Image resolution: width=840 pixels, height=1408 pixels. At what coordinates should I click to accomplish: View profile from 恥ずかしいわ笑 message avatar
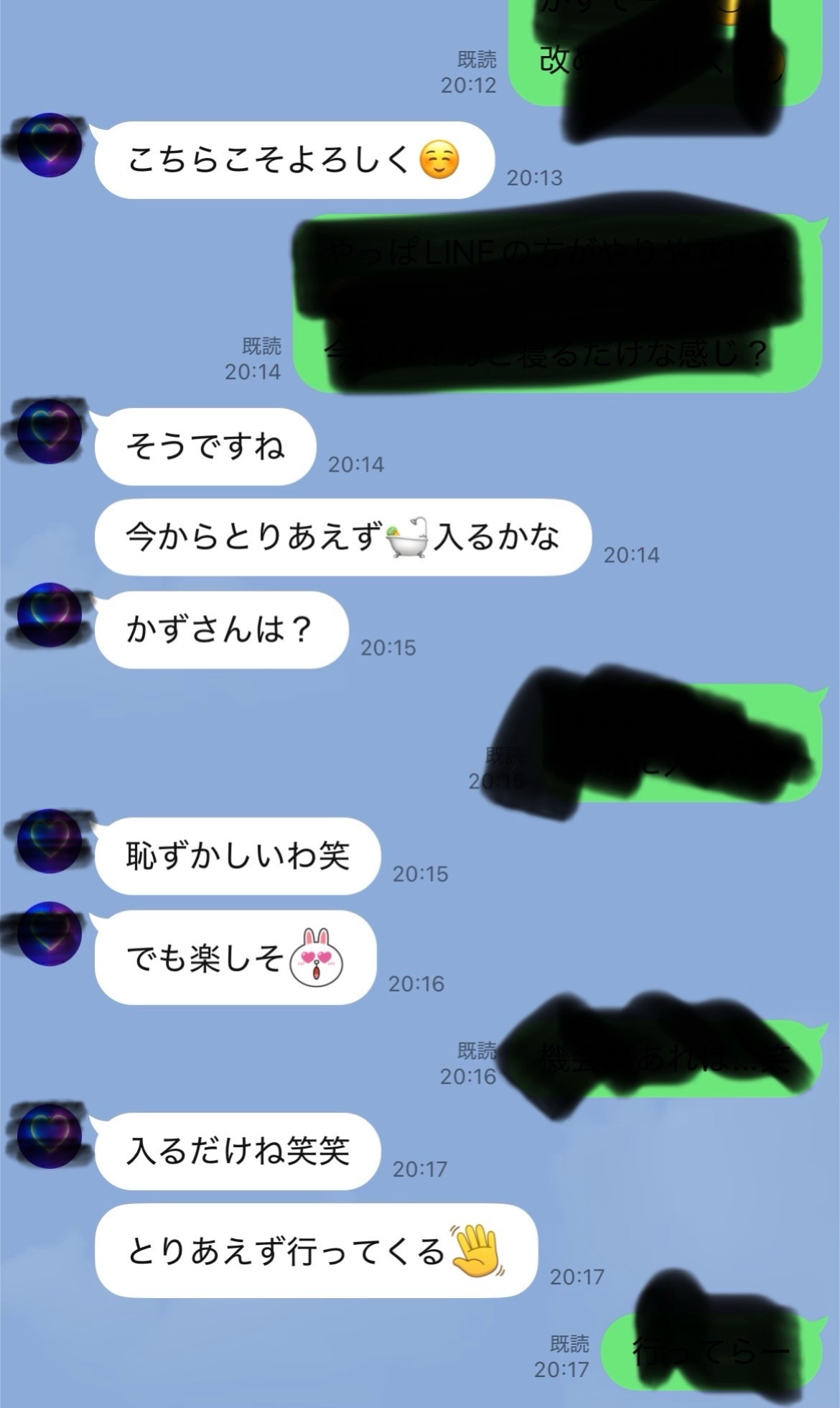pos(49,840)
